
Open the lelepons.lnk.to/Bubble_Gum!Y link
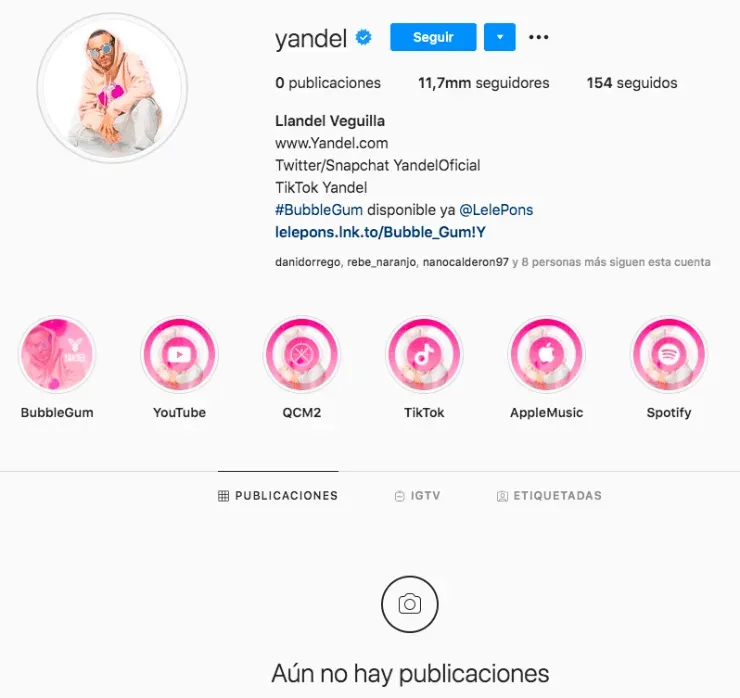click(x=380, y=232)
